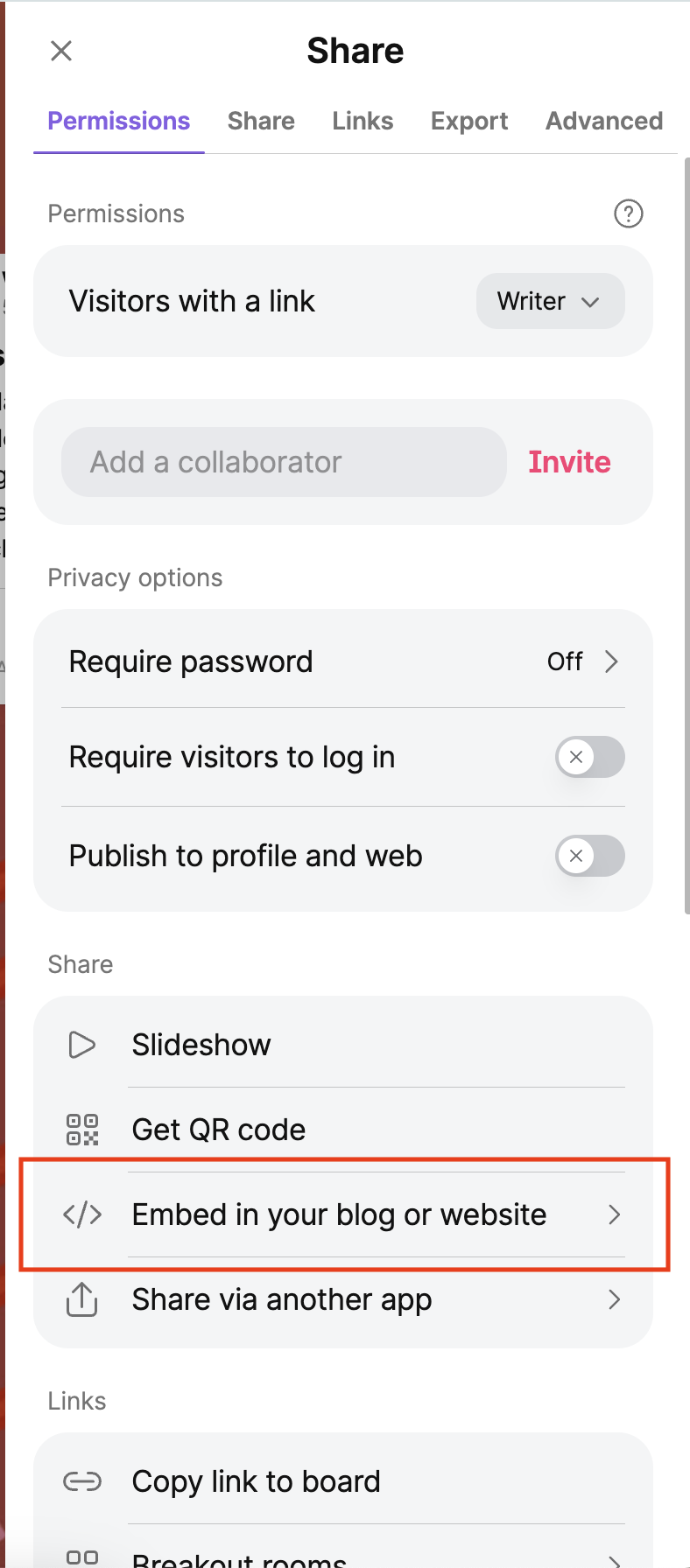Image resolution: width=690 pixels, height=1568 pixels.
Task: Switch to the Share tab
Action: coord(261,121)
